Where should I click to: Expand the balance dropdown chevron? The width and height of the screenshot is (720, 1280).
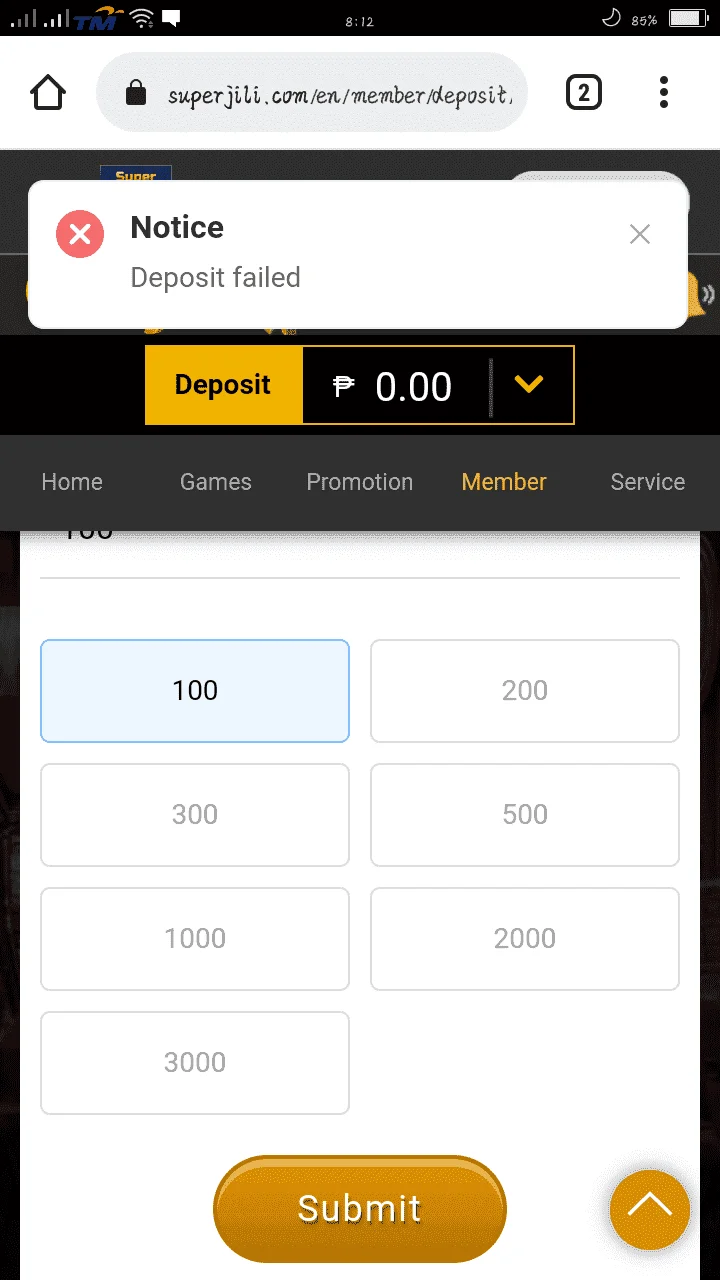point(528,385)
